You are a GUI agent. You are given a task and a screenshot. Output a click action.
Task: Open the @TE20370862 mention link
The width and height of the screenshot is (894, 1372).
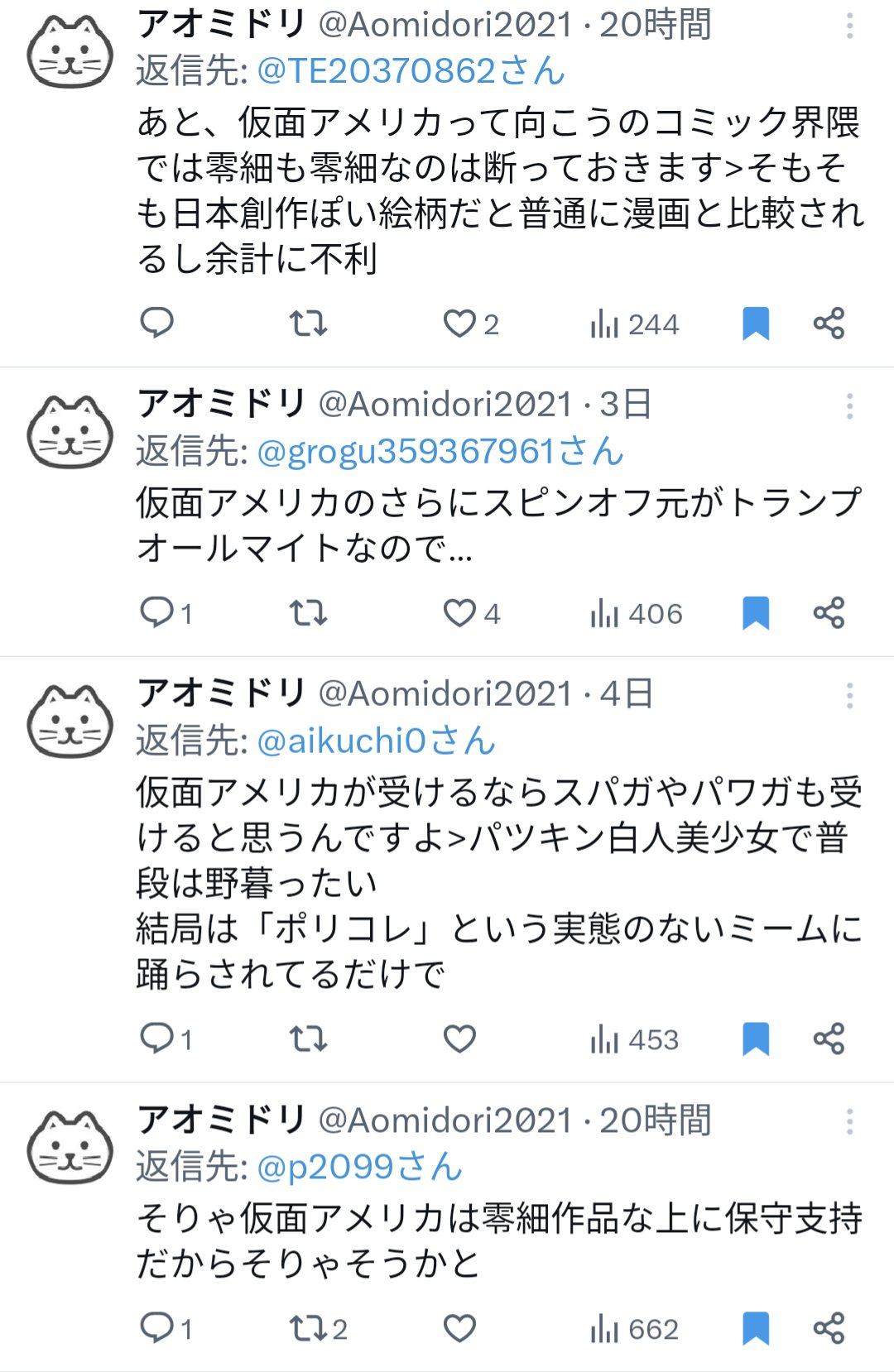tap(411, 71)
